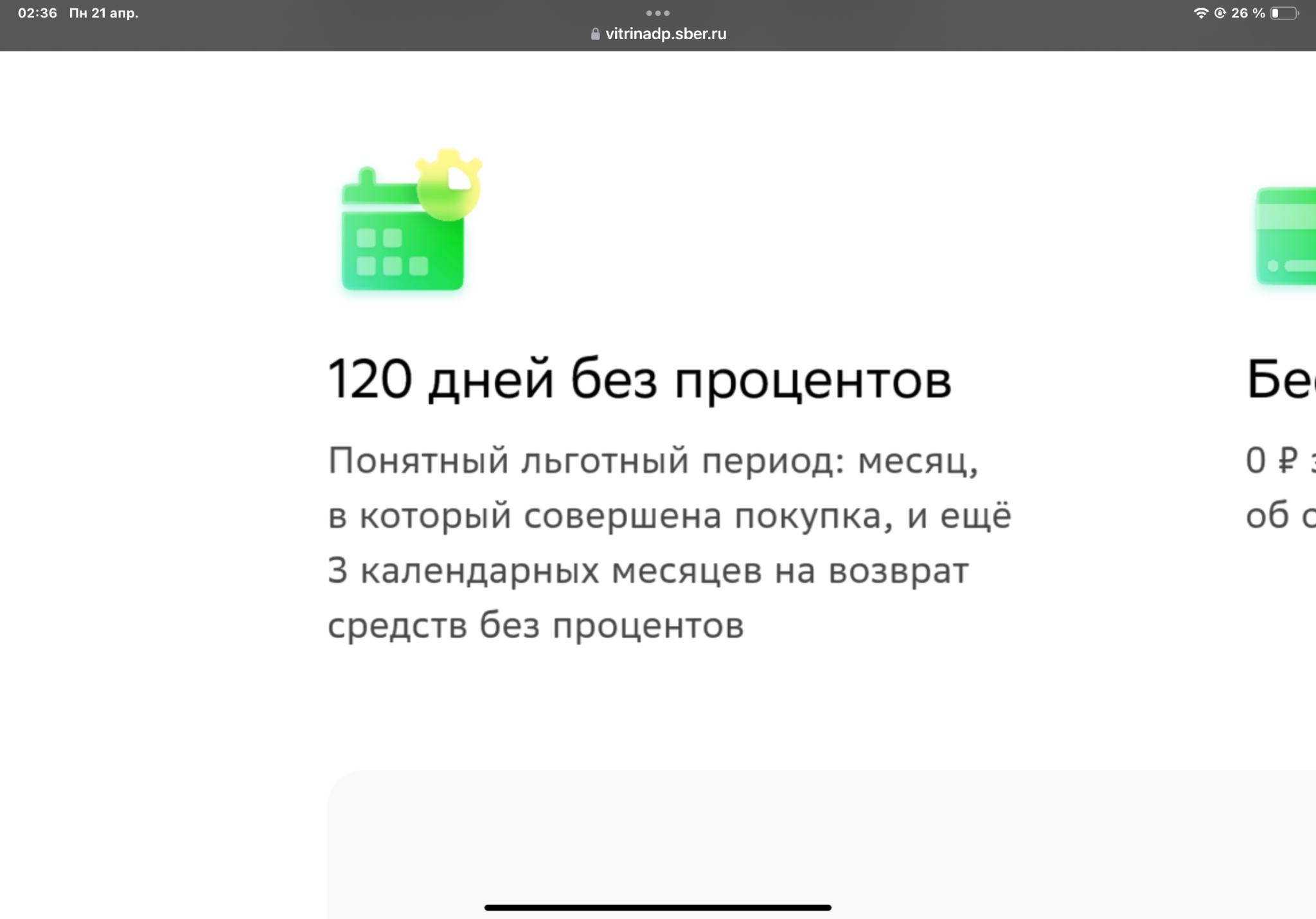Open the three-dot multitasking menu
The width and height of the screenshot is (1316, 919).
(x=657, y=13)
